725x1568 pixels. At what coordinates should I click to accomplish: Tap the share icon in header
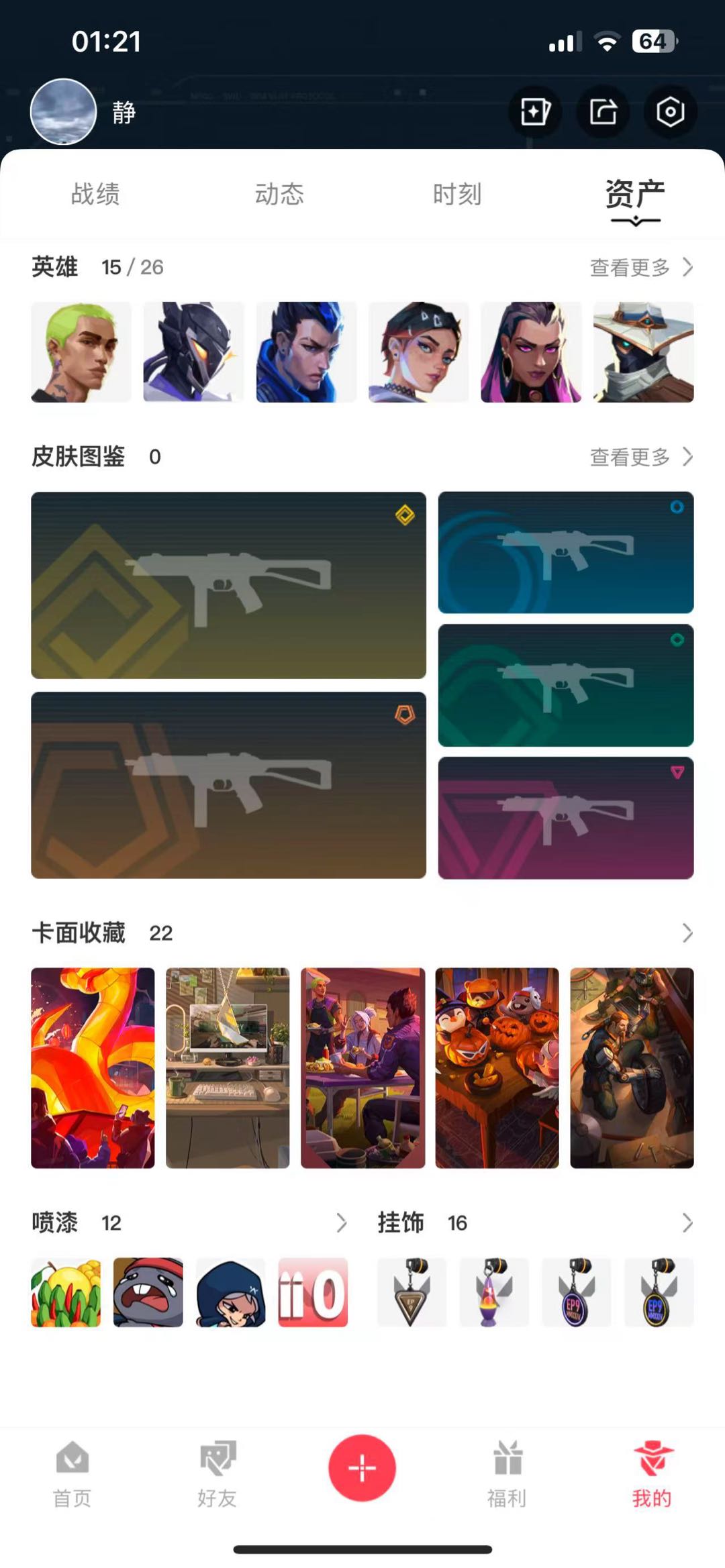pos(603,112)
